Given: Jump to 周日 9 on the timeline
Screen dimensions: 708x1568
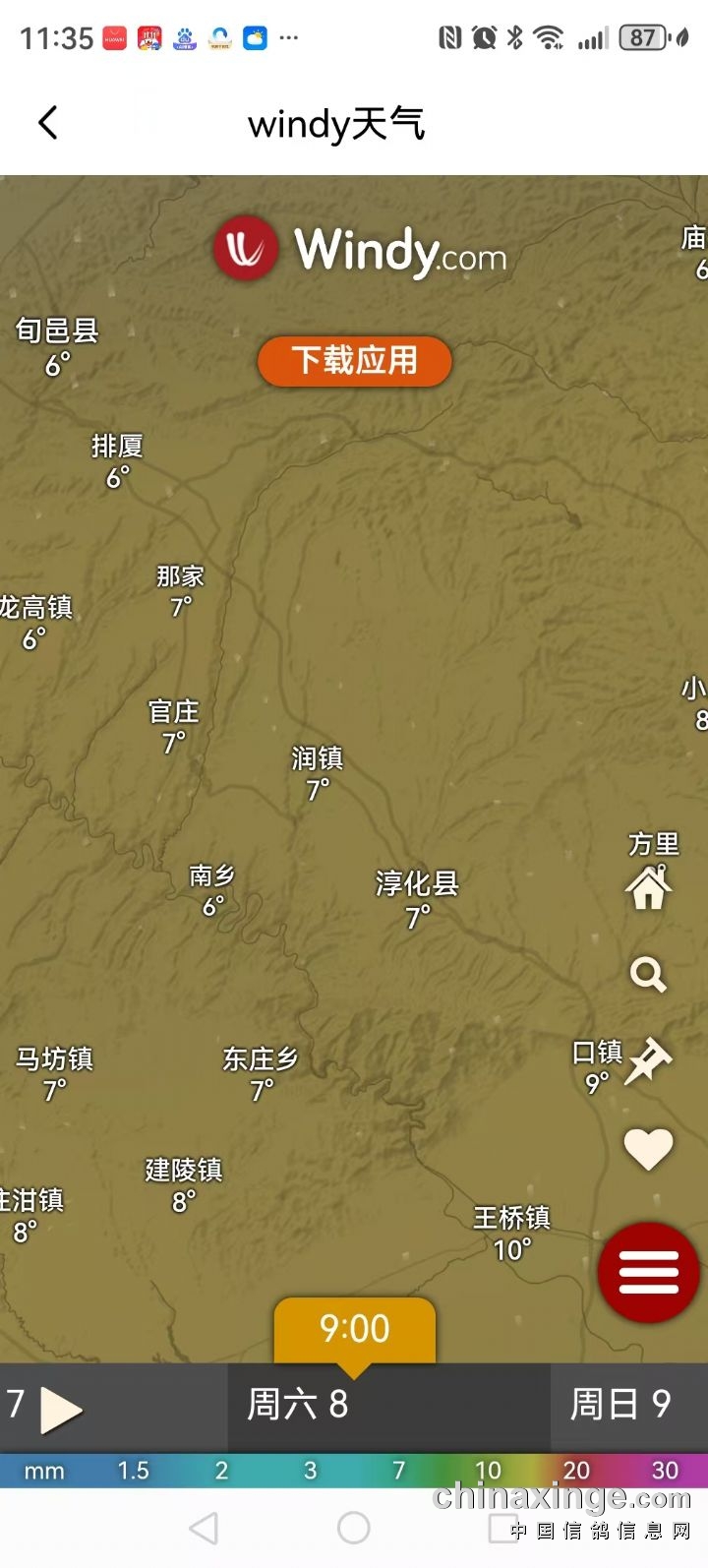Looking at the screenshot, I should 619,1405.
